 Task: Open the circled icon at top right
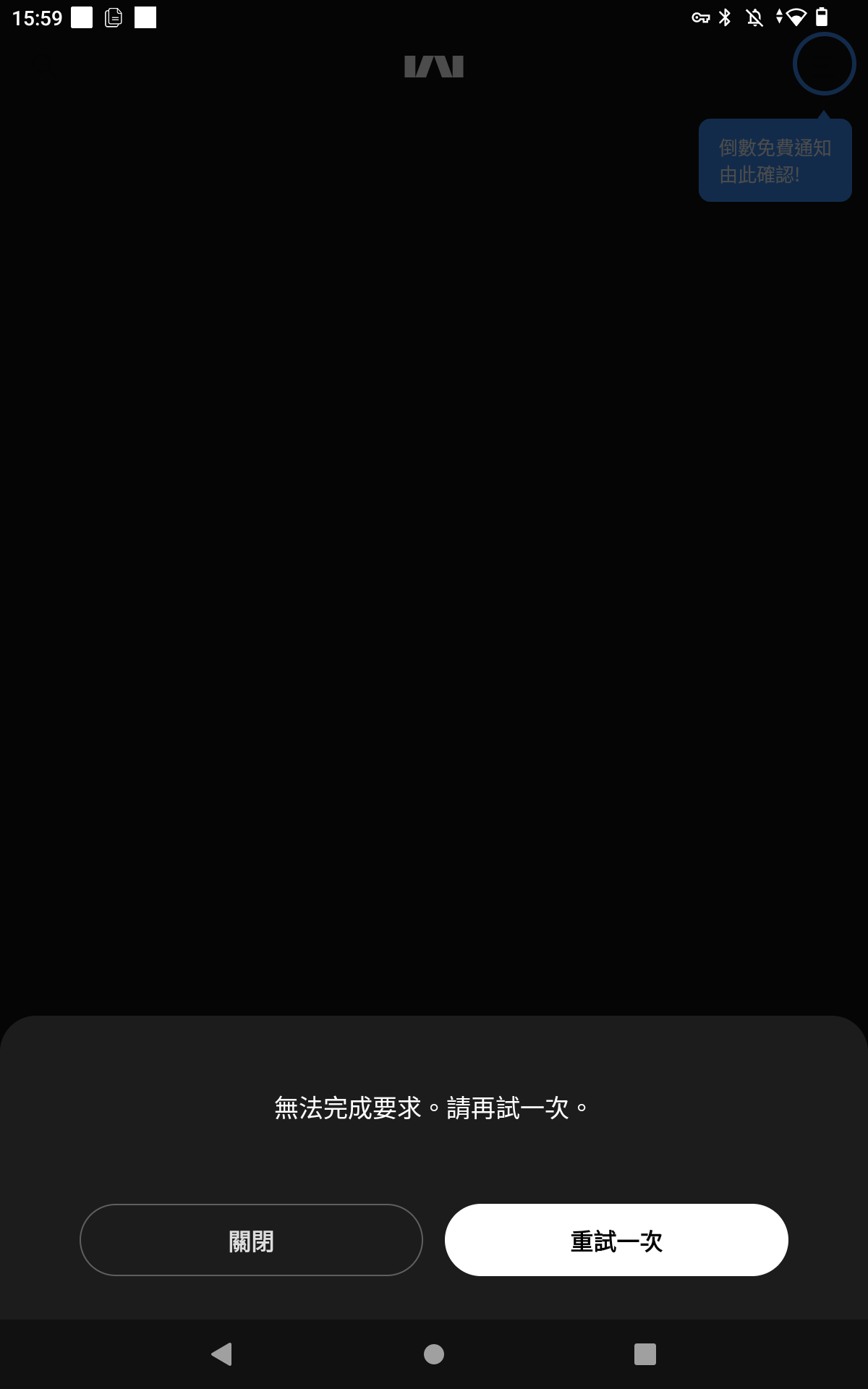(824, 64)
